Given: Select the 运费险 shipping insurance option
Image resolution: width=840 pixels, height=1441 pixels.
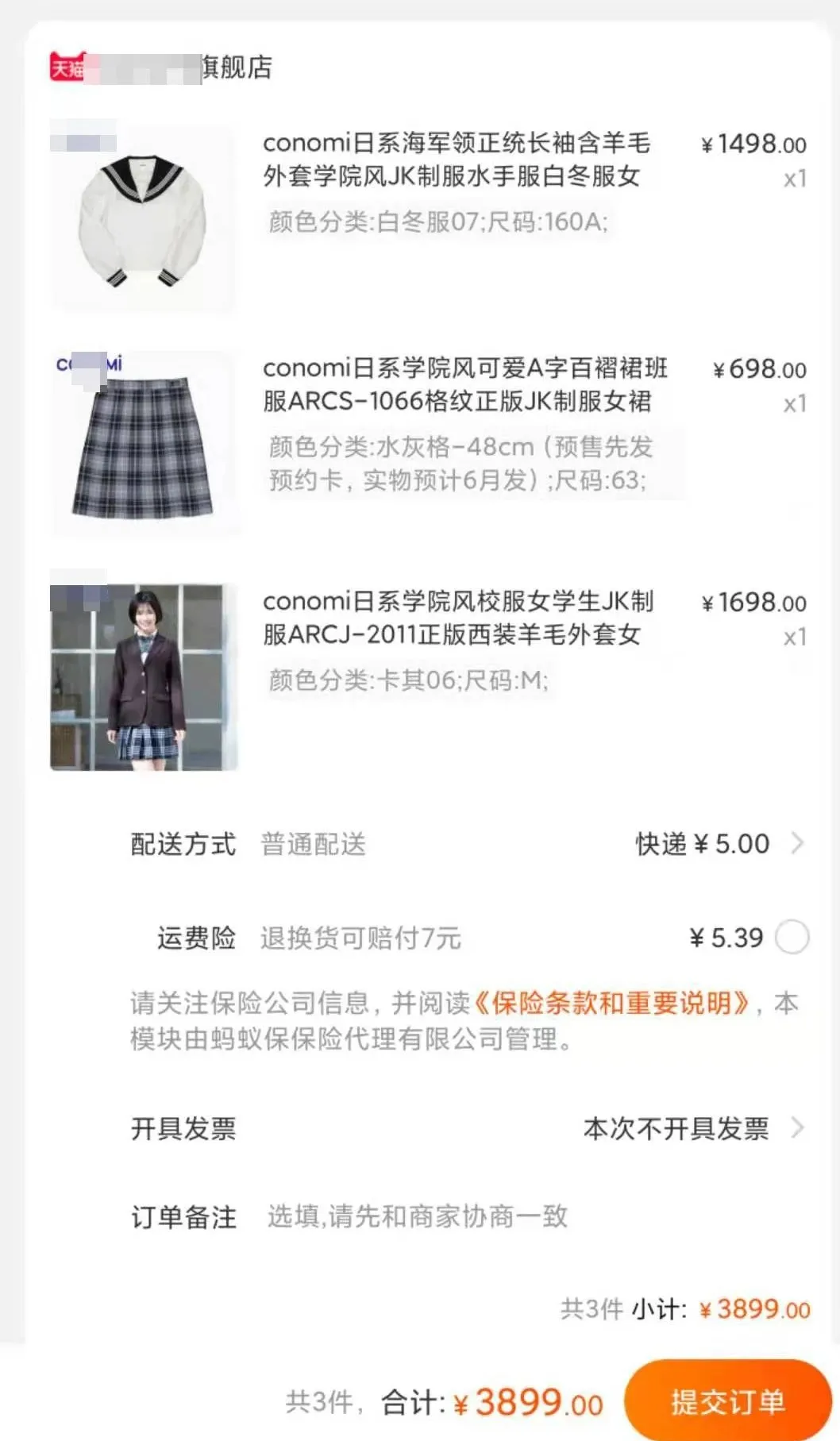Looking at the screenshot, I should 792,938.
